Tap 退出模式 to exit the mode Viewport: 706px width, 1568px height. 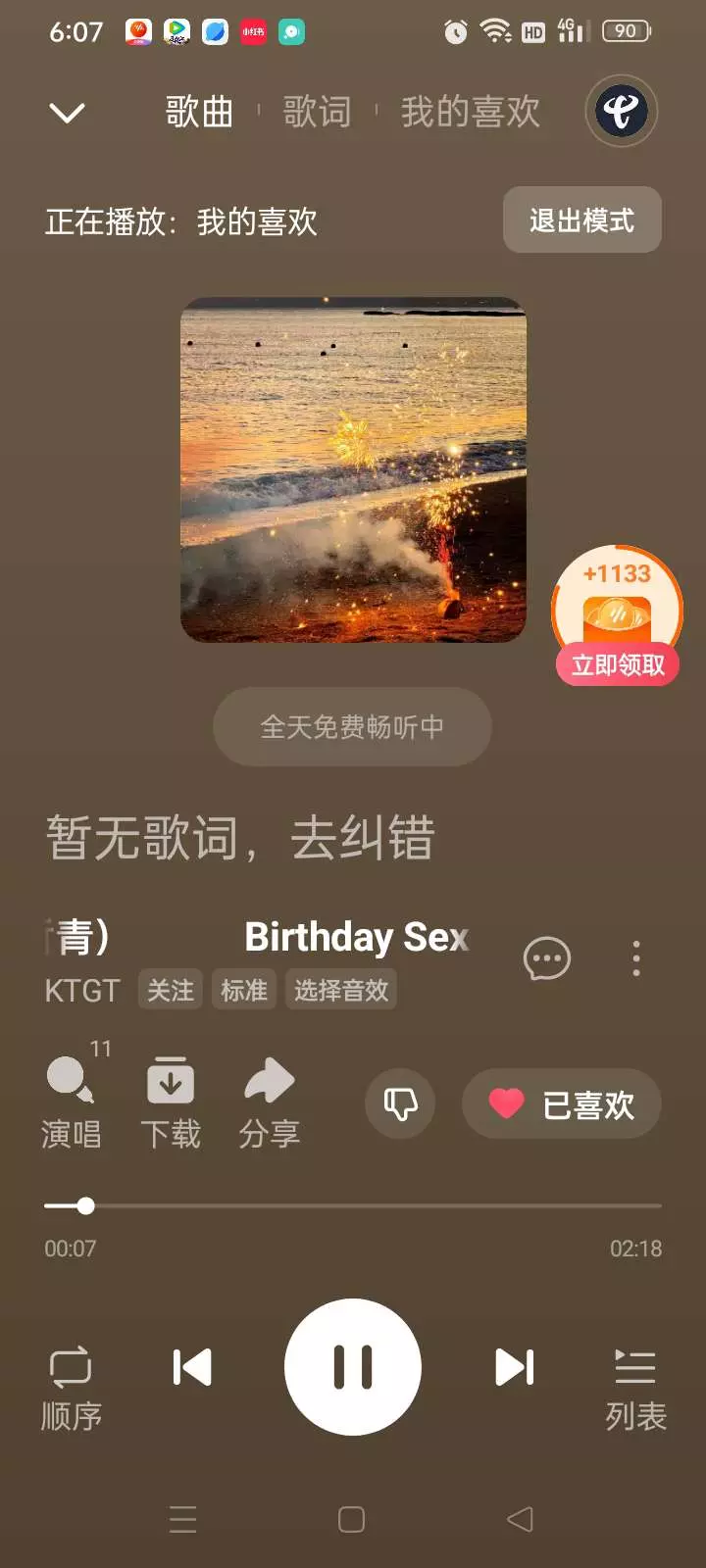(x=582, y=220)
